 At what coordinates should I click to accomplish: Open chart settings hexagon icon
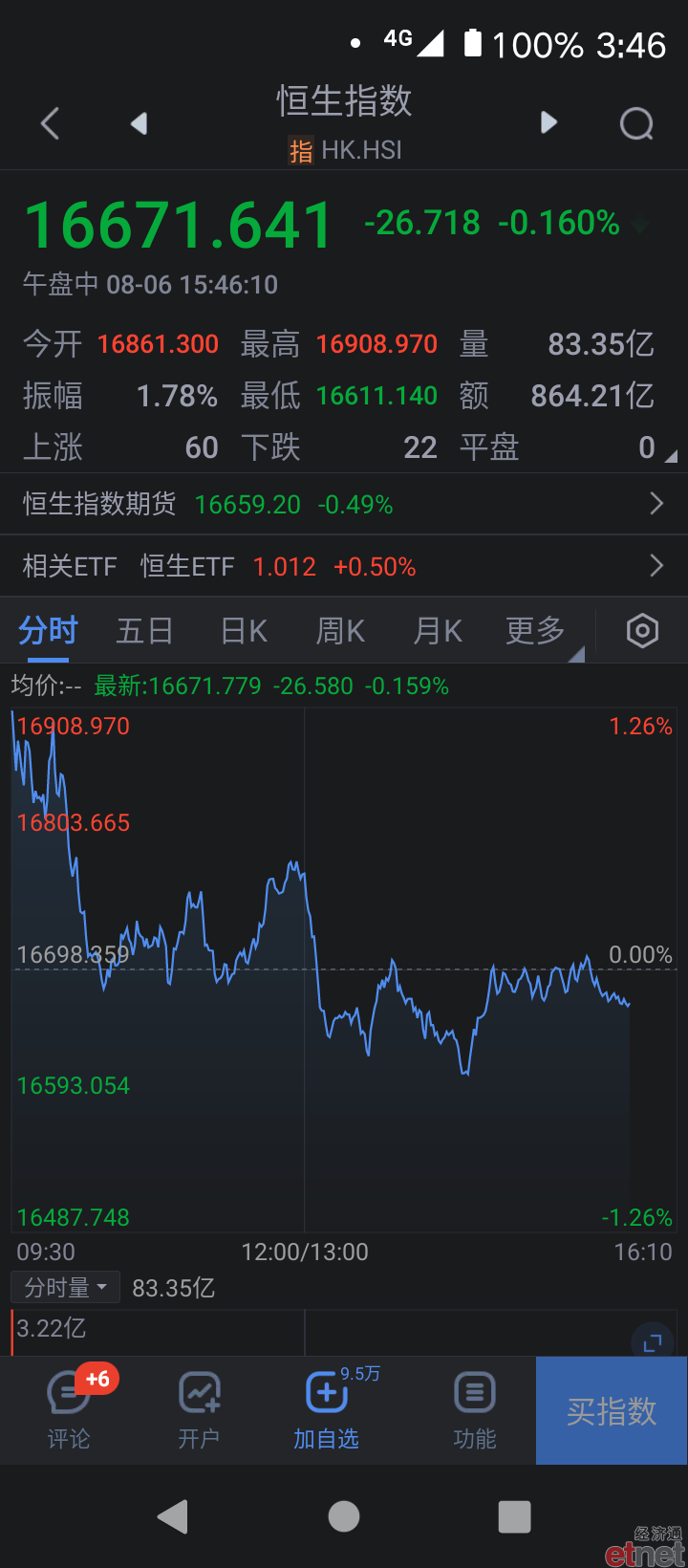coord(642,631)
